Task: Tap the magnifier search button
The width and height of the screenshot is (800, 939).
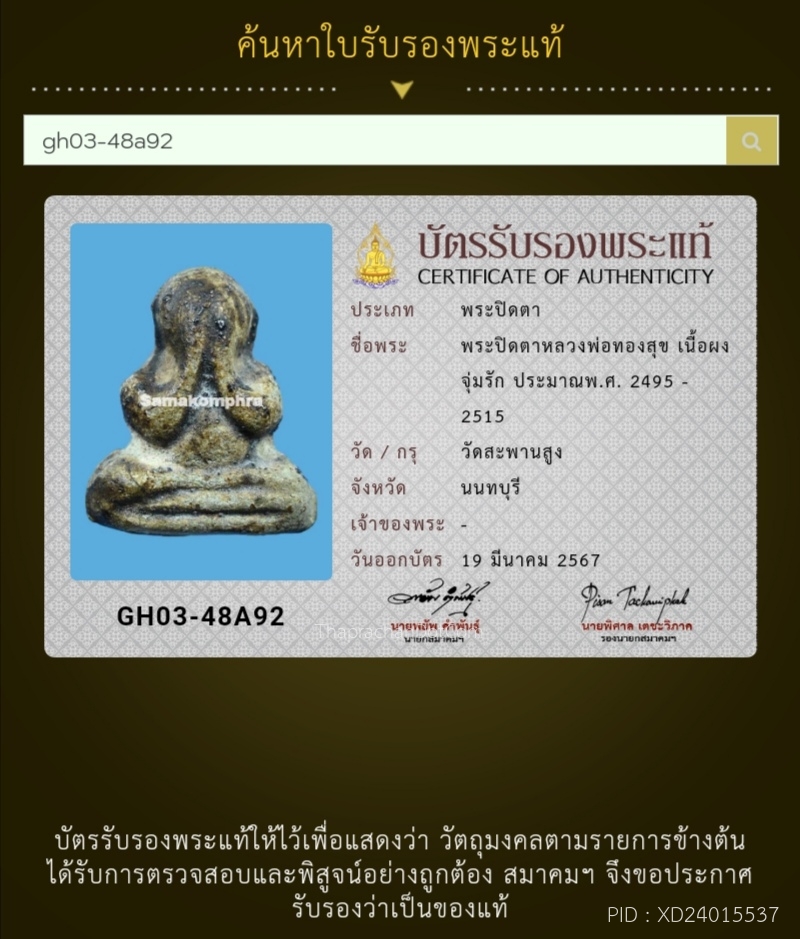Action: 752,141
